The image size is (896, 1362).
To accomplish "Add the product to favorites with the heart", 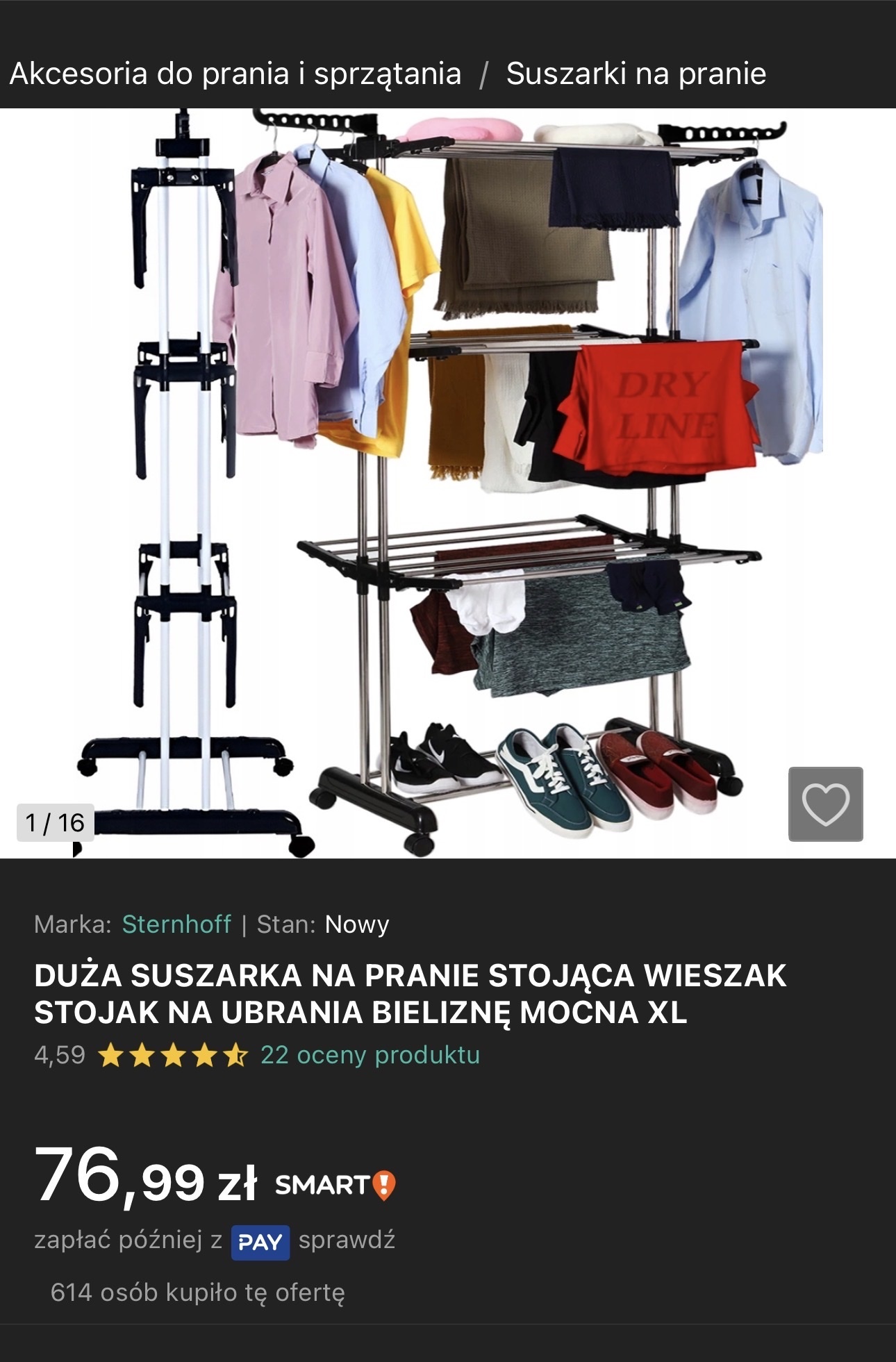I will click(x=825, y=804).
